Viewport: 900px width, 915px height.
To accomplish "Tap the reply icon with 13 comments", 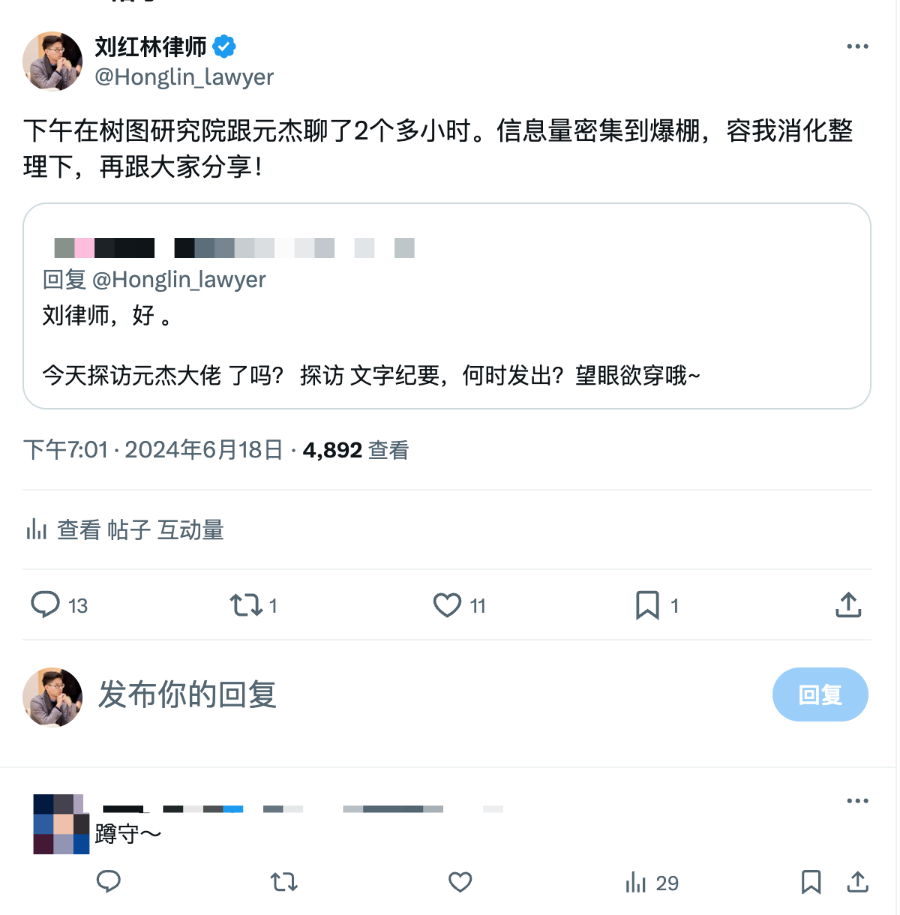I will [47, 605].
